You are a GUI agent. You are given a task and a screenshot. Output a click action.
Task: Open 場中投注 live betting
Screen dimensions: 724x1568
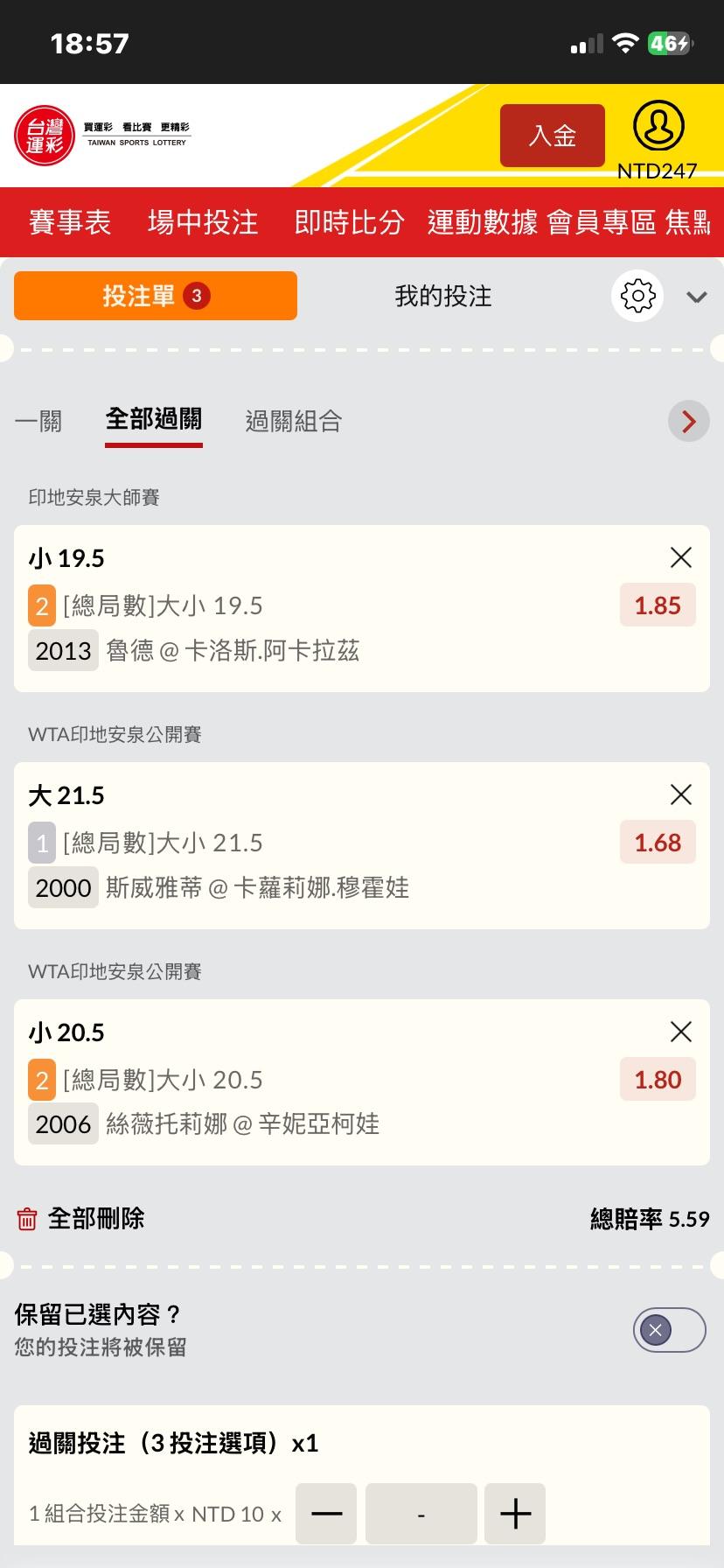(x=203, y=222)
